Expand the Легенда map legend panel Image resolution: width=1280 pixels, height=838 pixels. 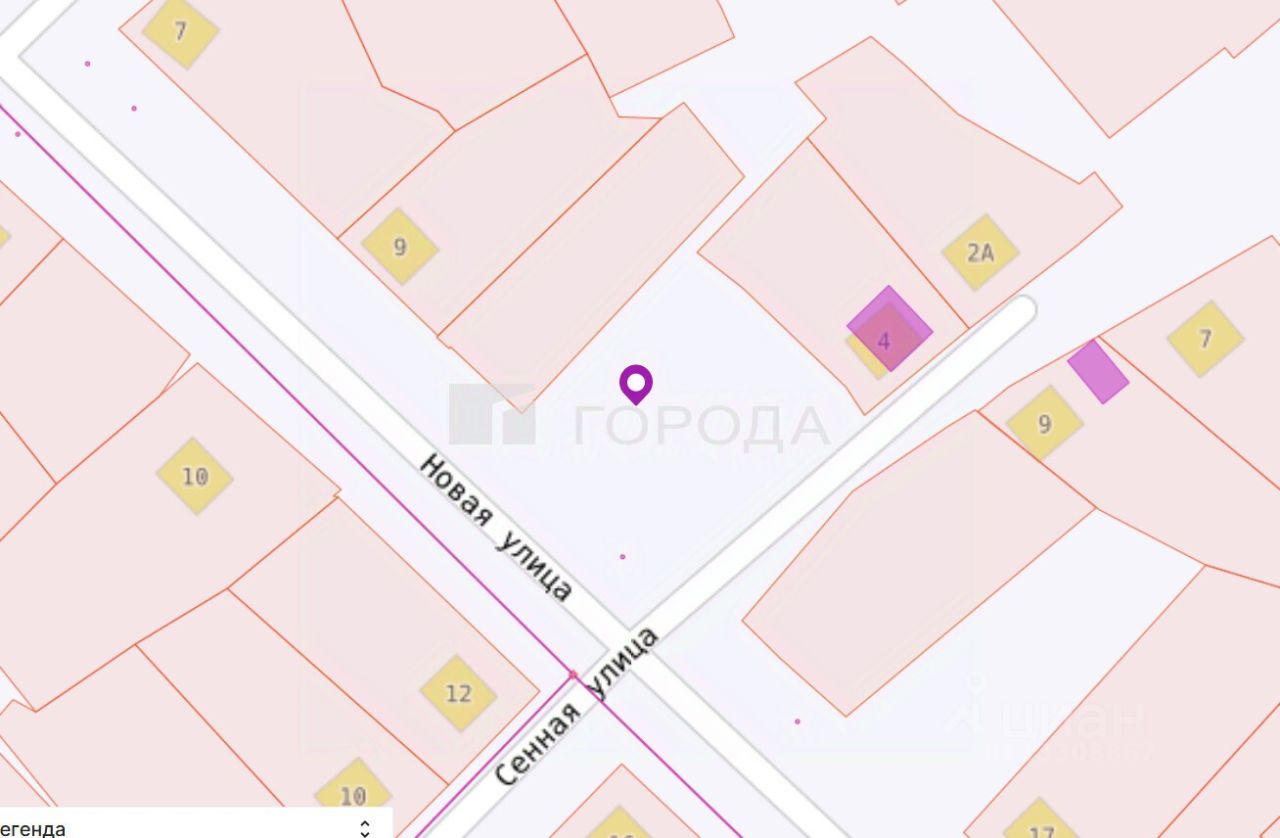point(364,827)
